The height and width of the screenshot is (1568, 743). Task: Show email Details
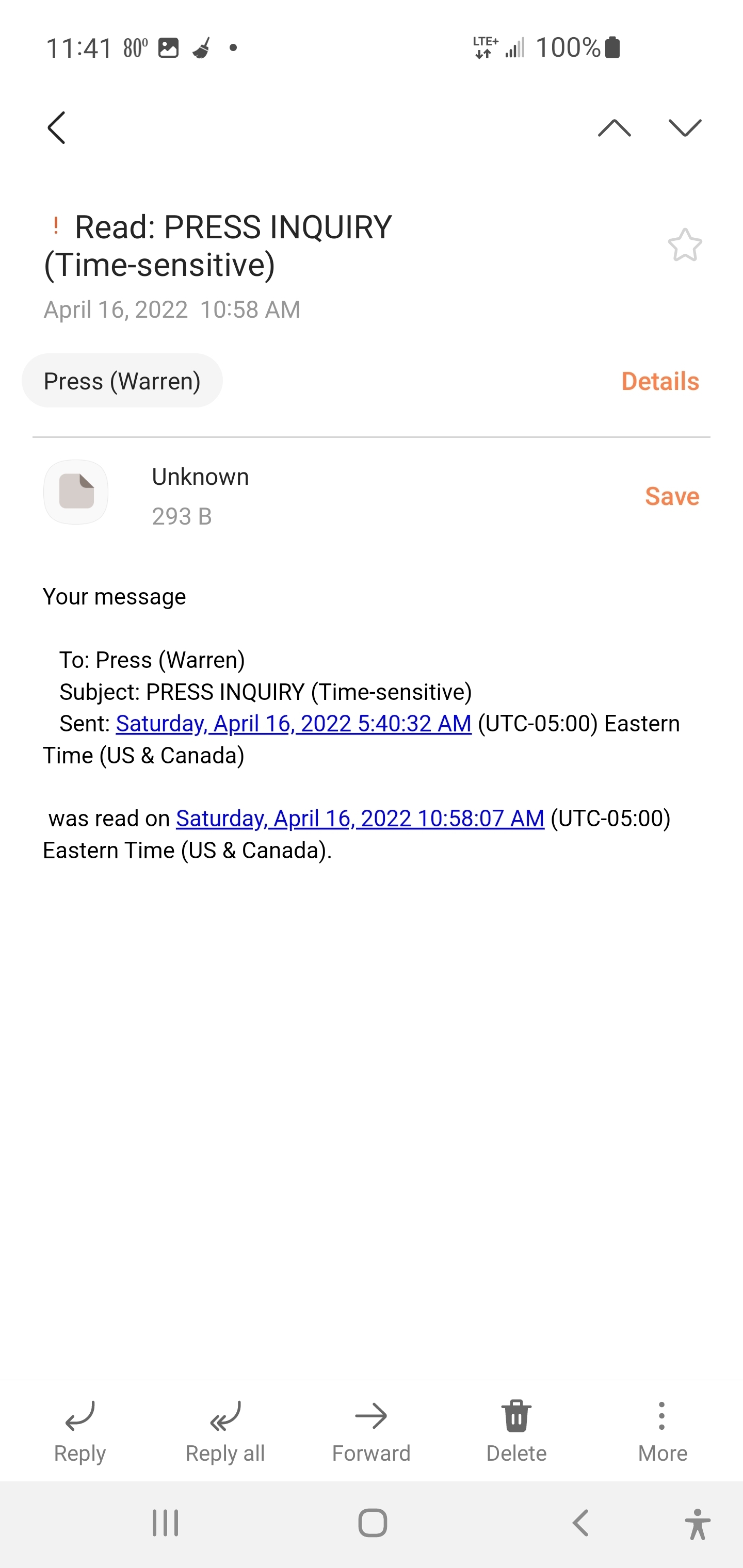[x=660, y=381]
